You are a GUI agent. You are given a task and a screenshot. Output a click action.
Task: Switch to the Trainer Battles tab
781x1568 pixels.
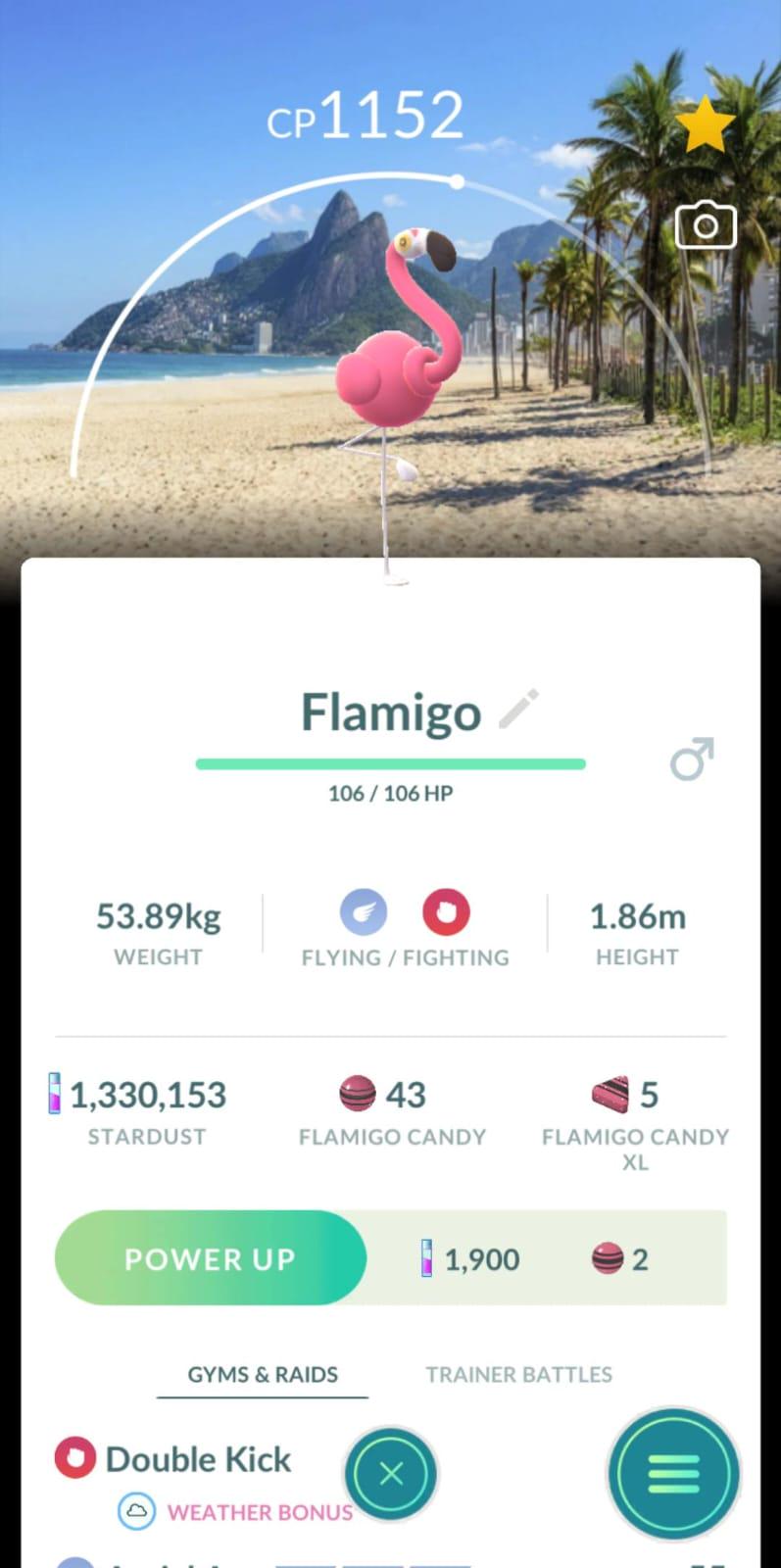pos(518,1374)
